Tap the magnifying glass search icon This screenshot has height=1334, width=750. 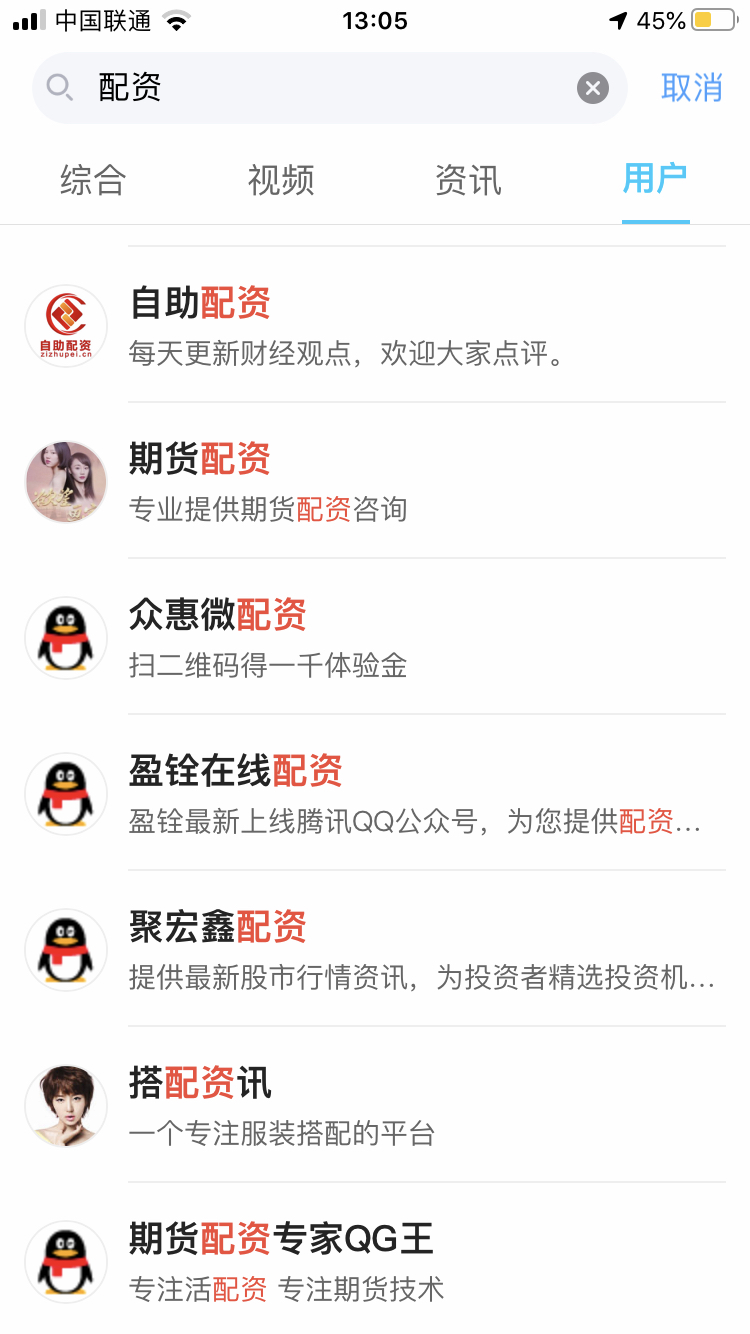[59, 88]
